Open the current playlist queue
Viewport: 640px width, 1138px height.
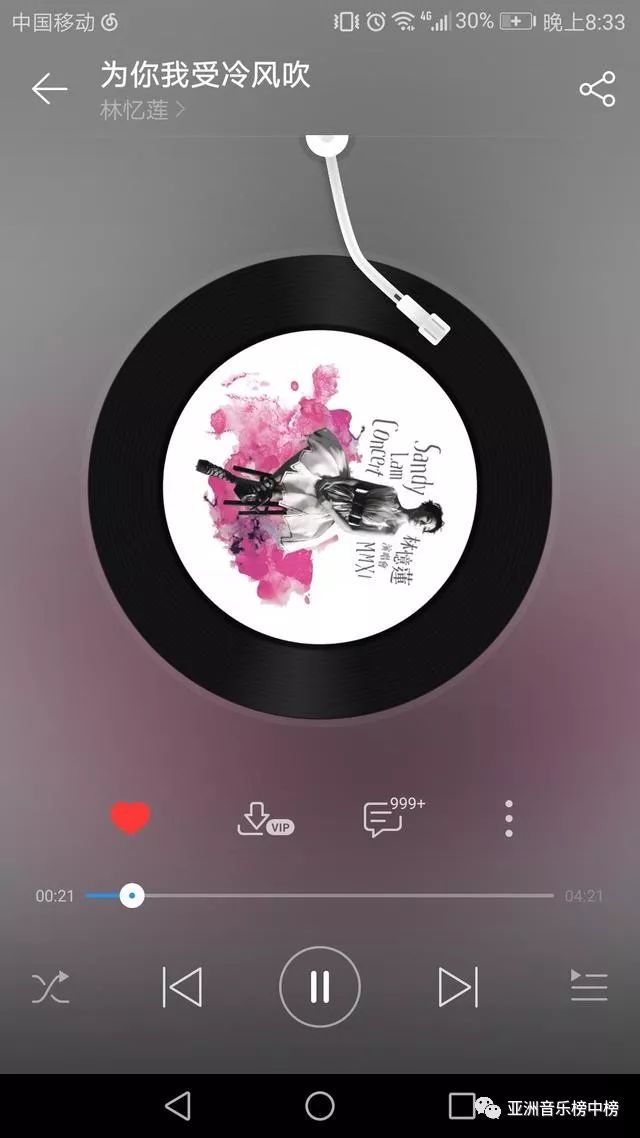point(589,986)
